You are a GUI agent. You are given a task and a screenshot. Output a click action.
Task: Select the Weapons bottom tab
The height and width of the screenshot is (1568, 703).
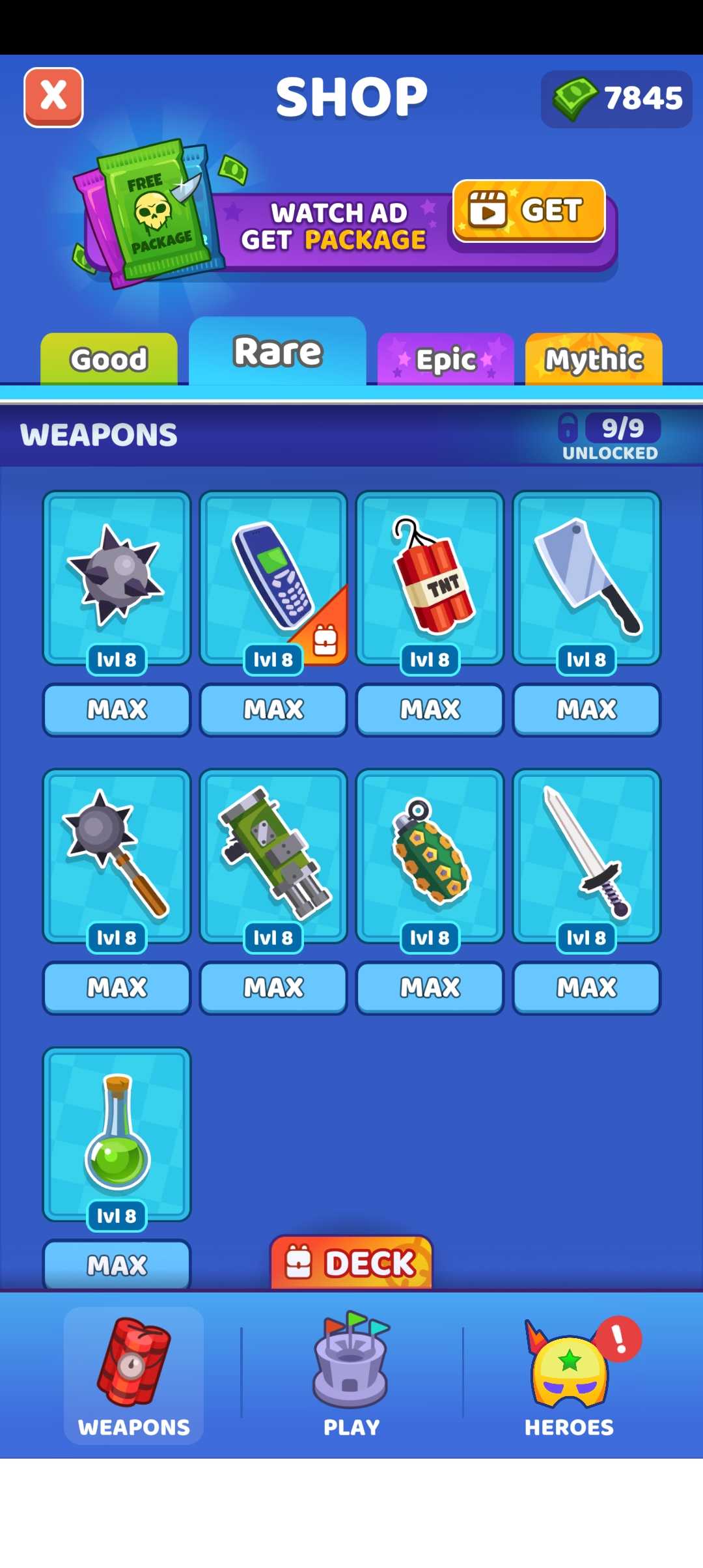point(133,1375)
